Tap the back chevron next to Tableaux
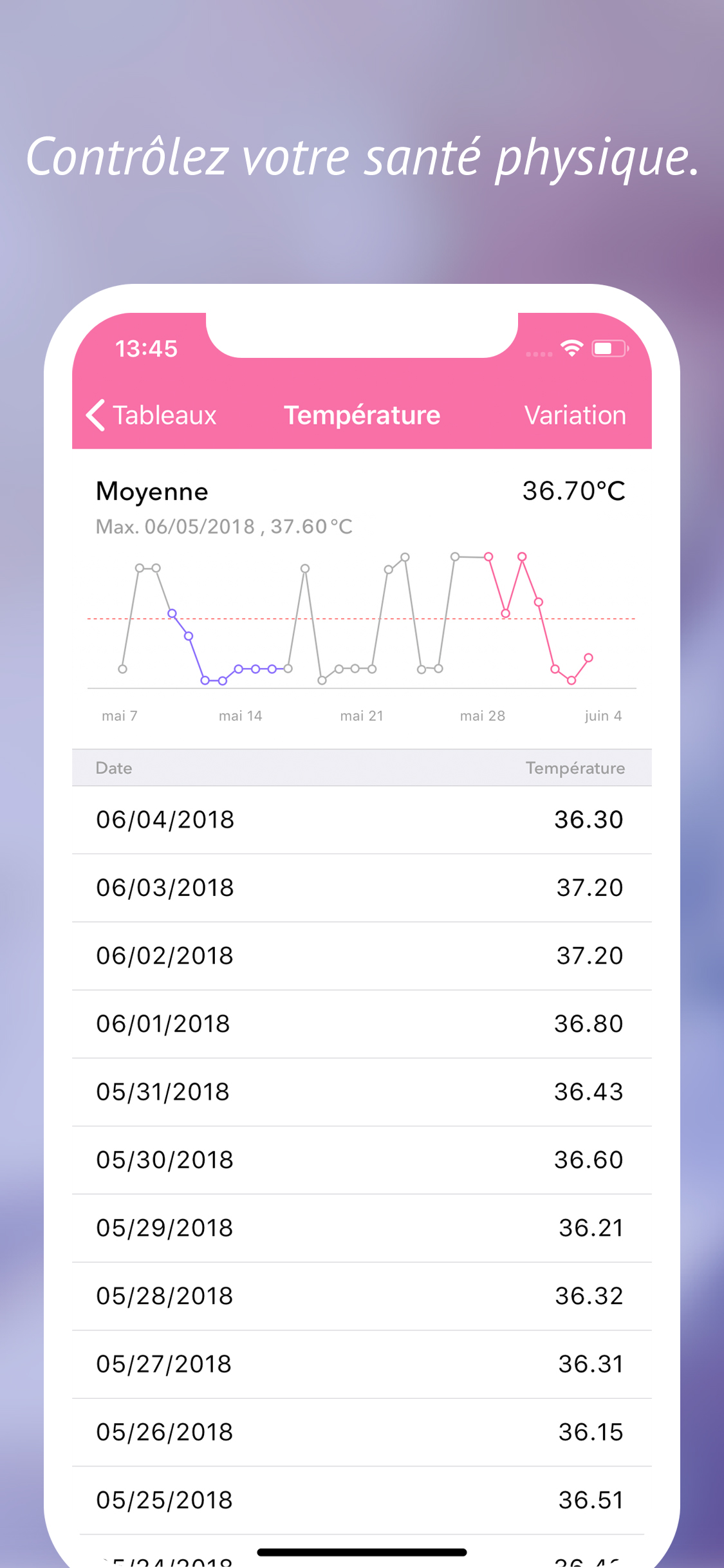The image size is (724, 1568). point(94,415)
